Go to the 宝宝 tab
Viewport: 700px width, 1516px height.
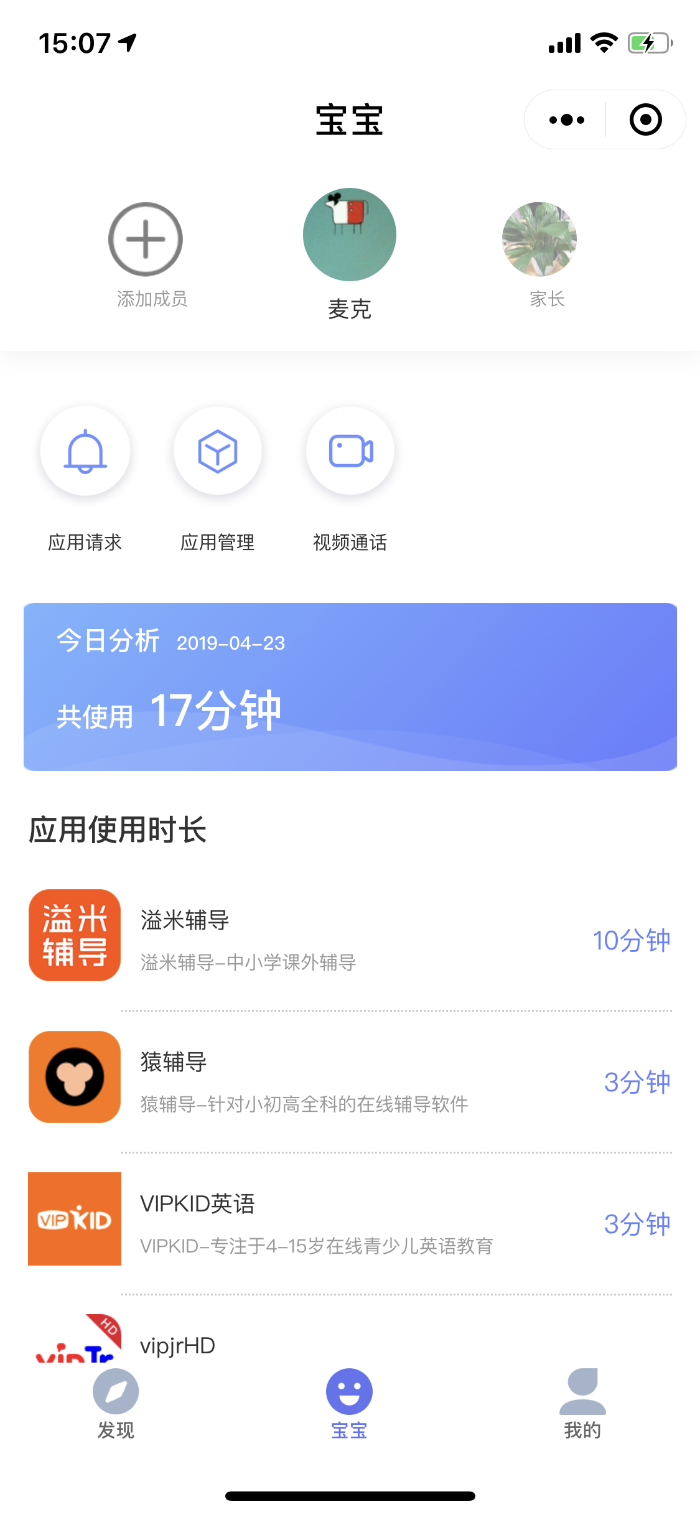coord(349,1404)
